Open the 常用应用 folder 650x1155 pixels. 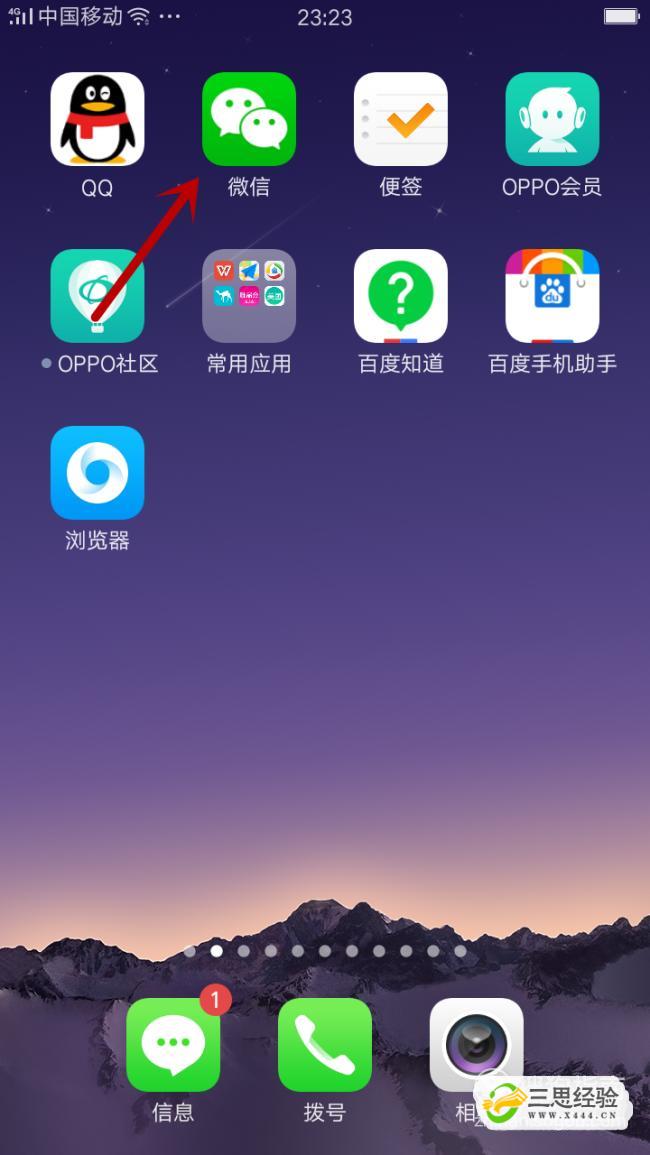click(x=249, y=296)
